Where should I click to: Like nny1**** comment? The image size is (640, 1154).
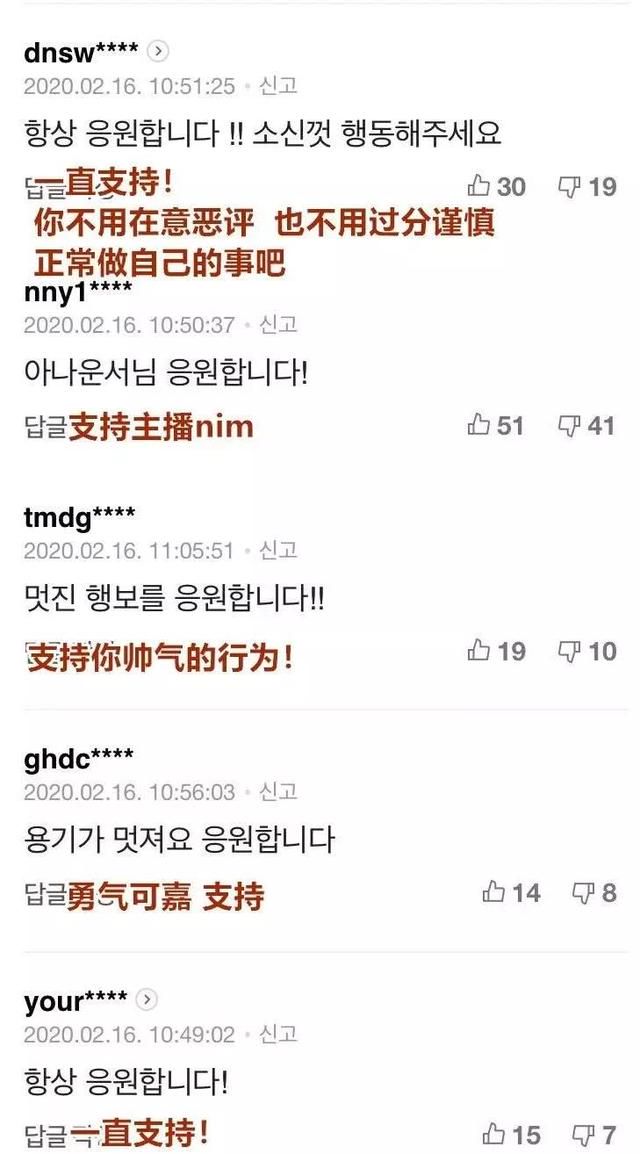[496, 425]
